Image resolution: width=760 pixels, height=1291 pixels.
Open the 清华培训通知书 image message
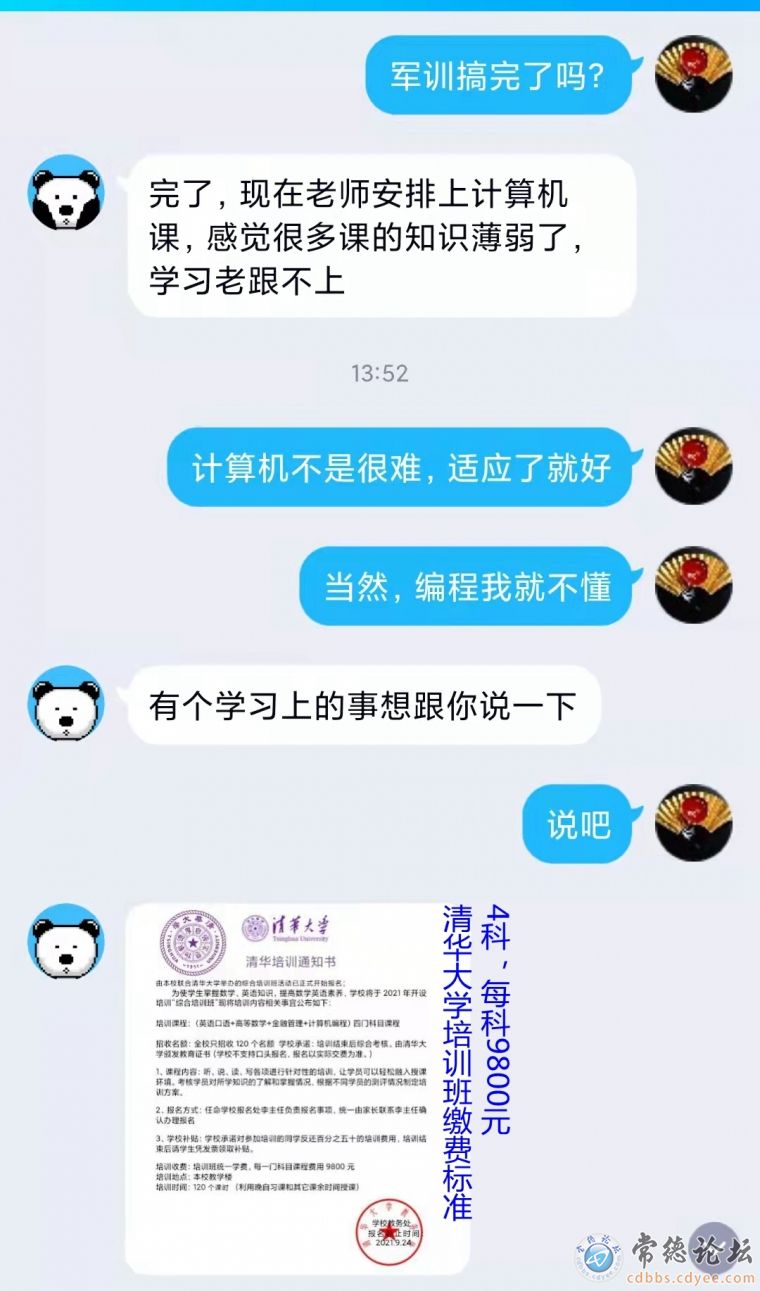[x=325, y=1087]
